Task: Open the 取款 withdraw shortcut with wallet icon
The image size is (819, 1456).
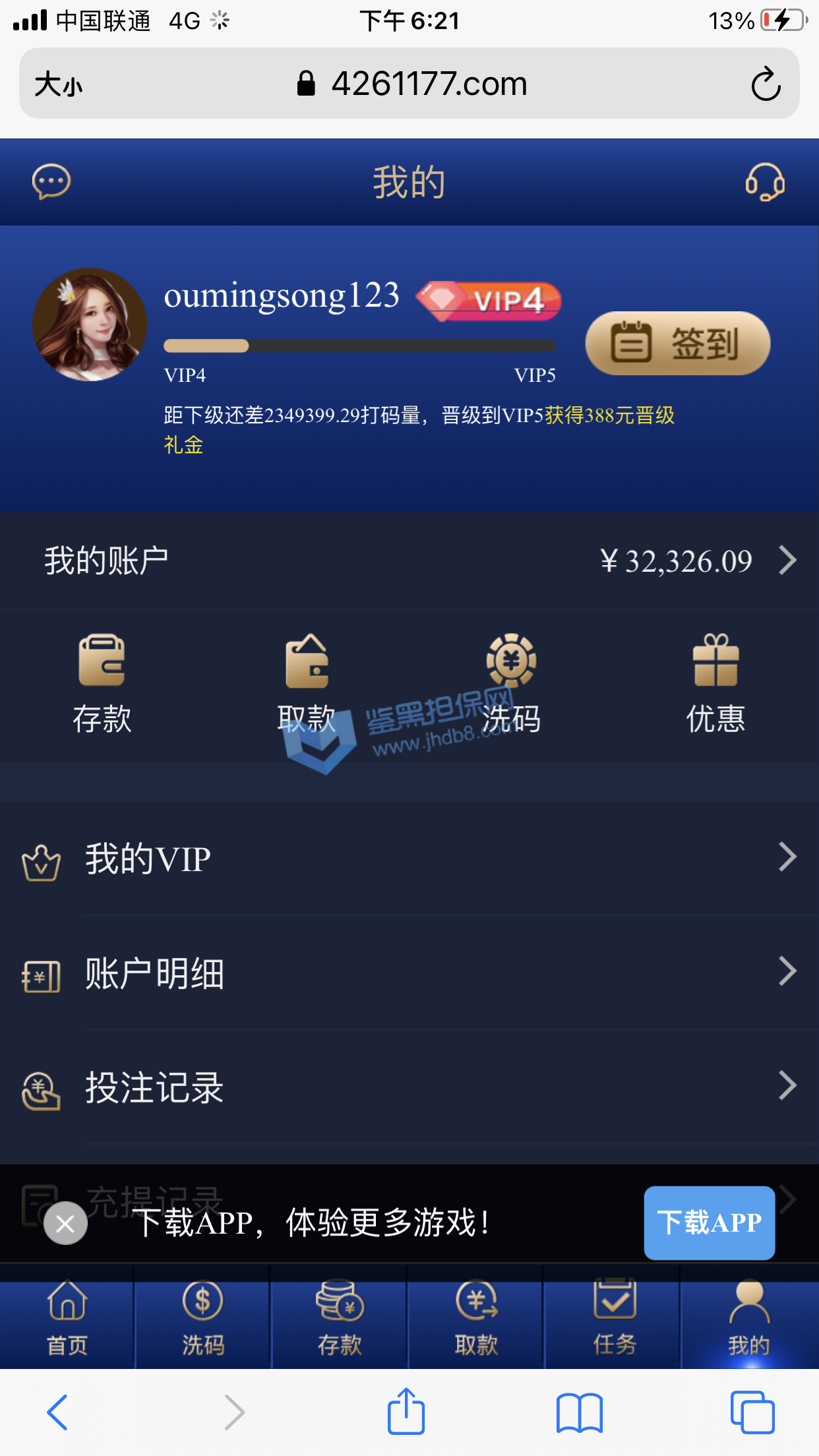Action: point(307,683)
